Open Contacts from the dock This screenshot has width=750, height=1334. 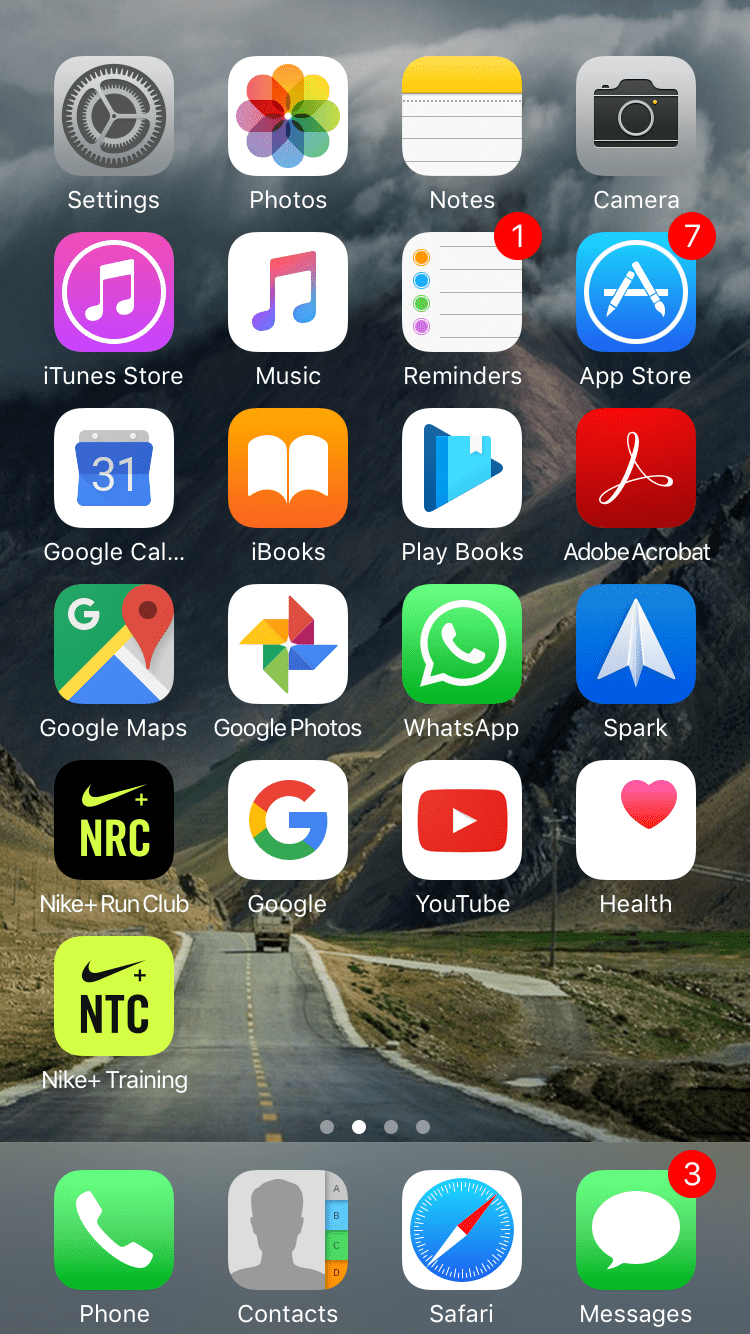point(288,1231)
